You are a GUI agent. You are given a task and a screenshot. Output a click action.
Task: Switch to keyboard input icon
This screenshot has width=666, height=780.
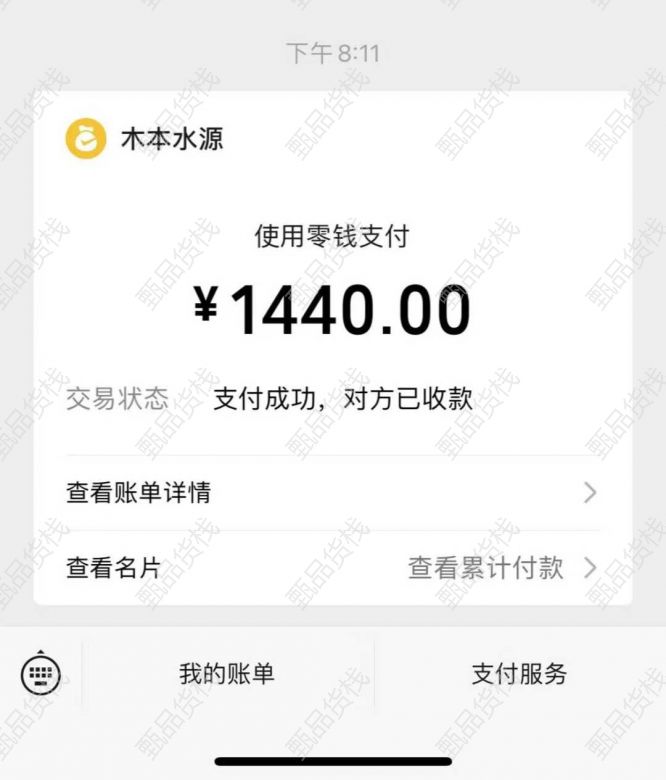[x=41, y=673]
